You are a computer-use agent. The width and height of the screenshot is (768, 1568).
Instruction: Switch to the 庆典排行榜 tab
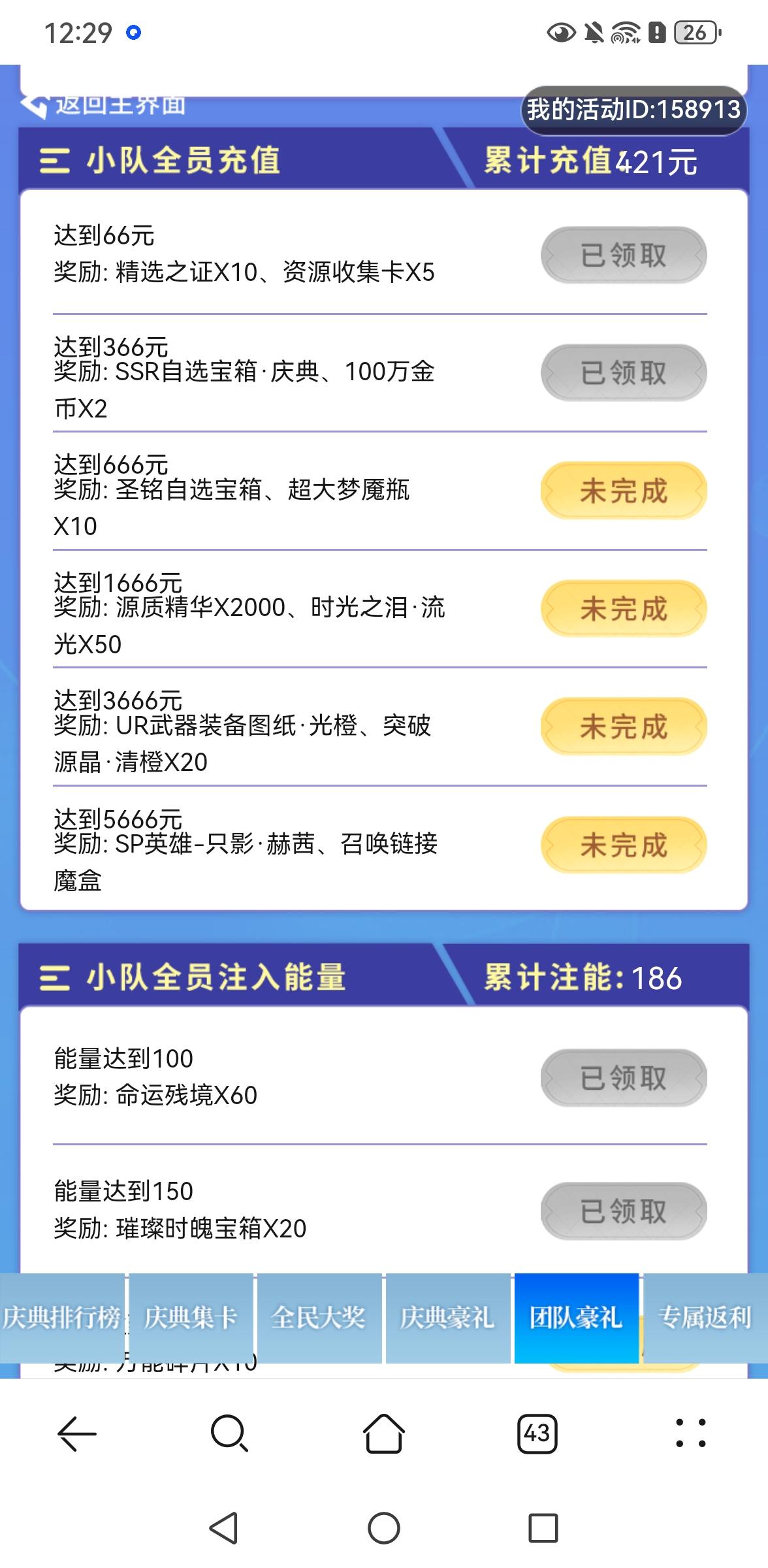(62, 1318)
